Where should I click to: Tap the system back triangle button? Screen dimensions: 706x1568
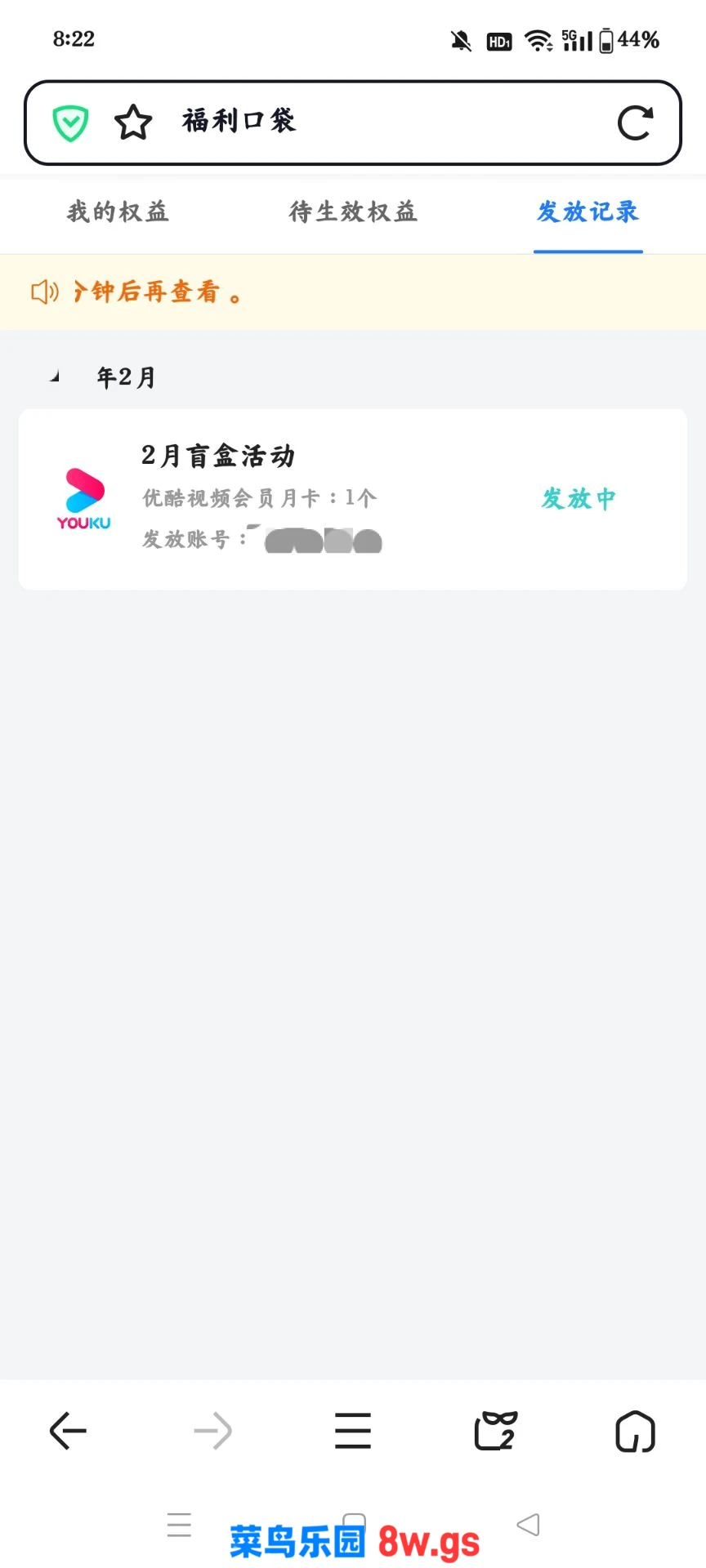529,1524
